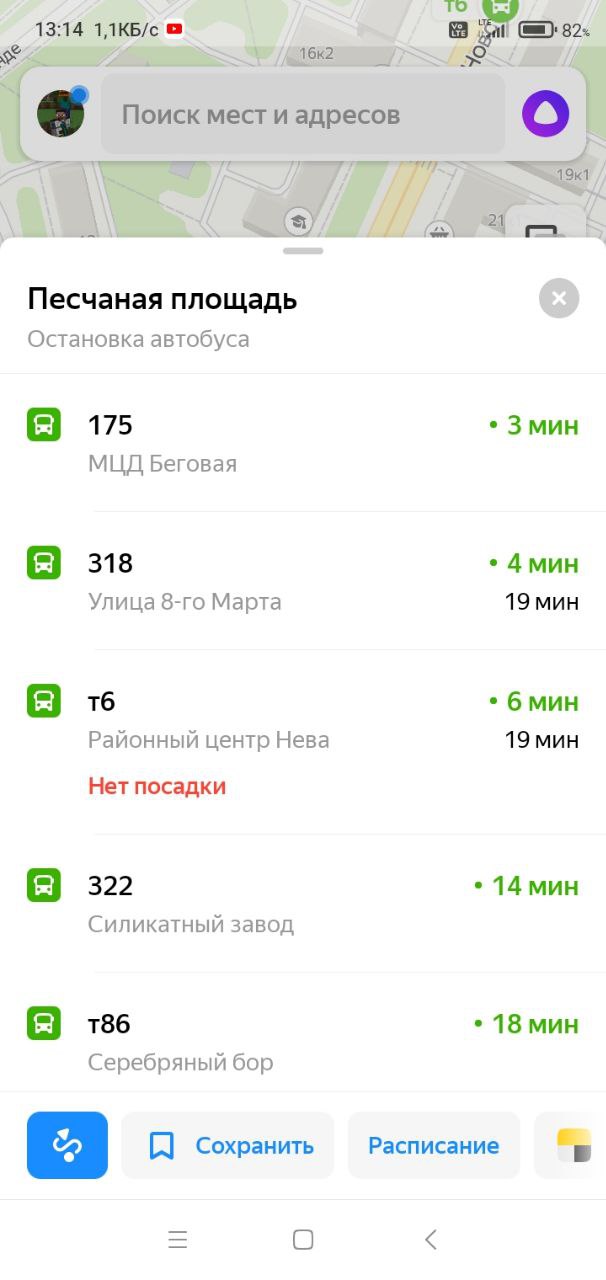
Task: View bus 322 to Силикатный завод
Action: (303, 904)
